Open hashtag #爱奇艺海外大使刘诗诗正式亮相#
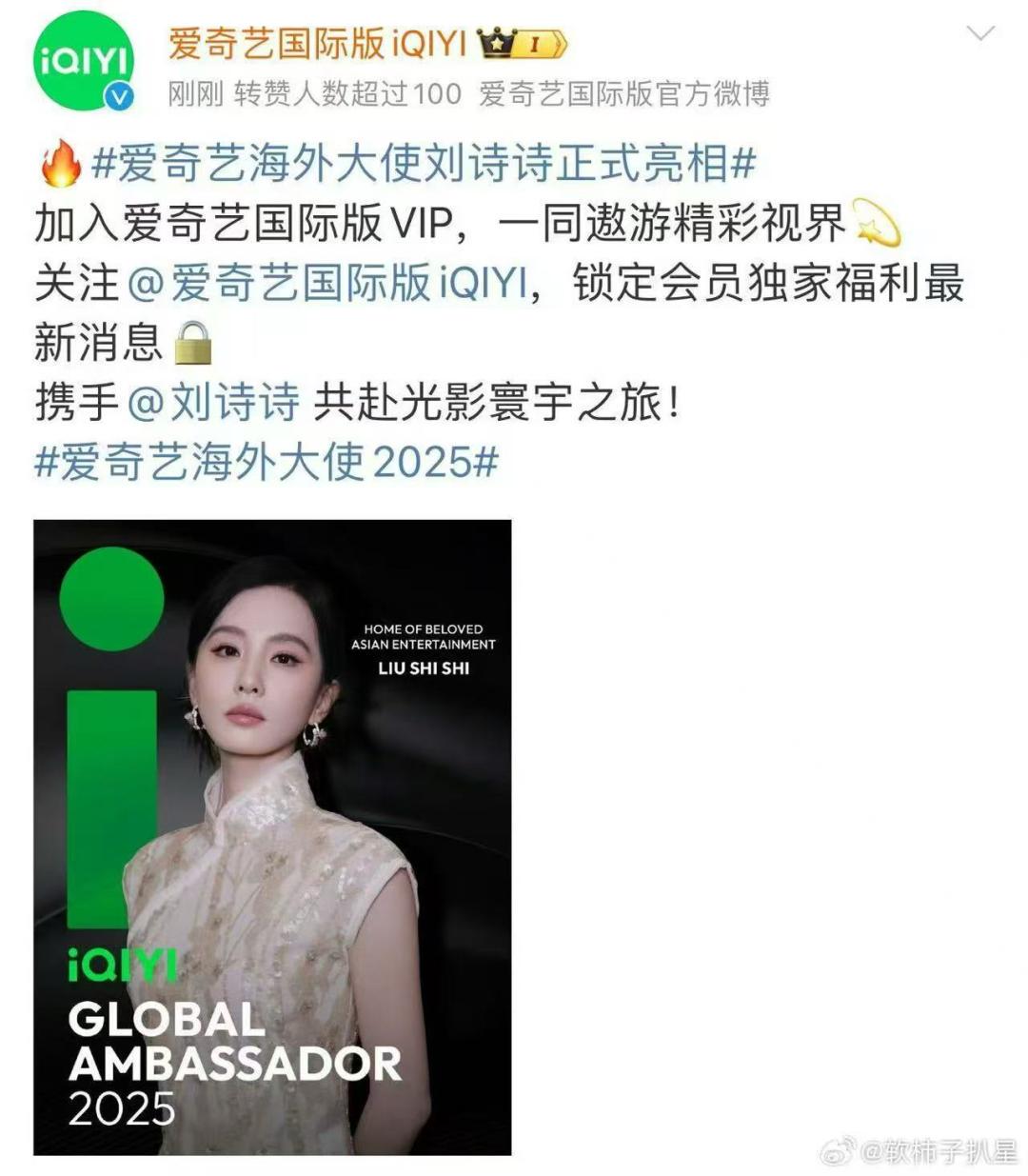 [x=424, y=165]
